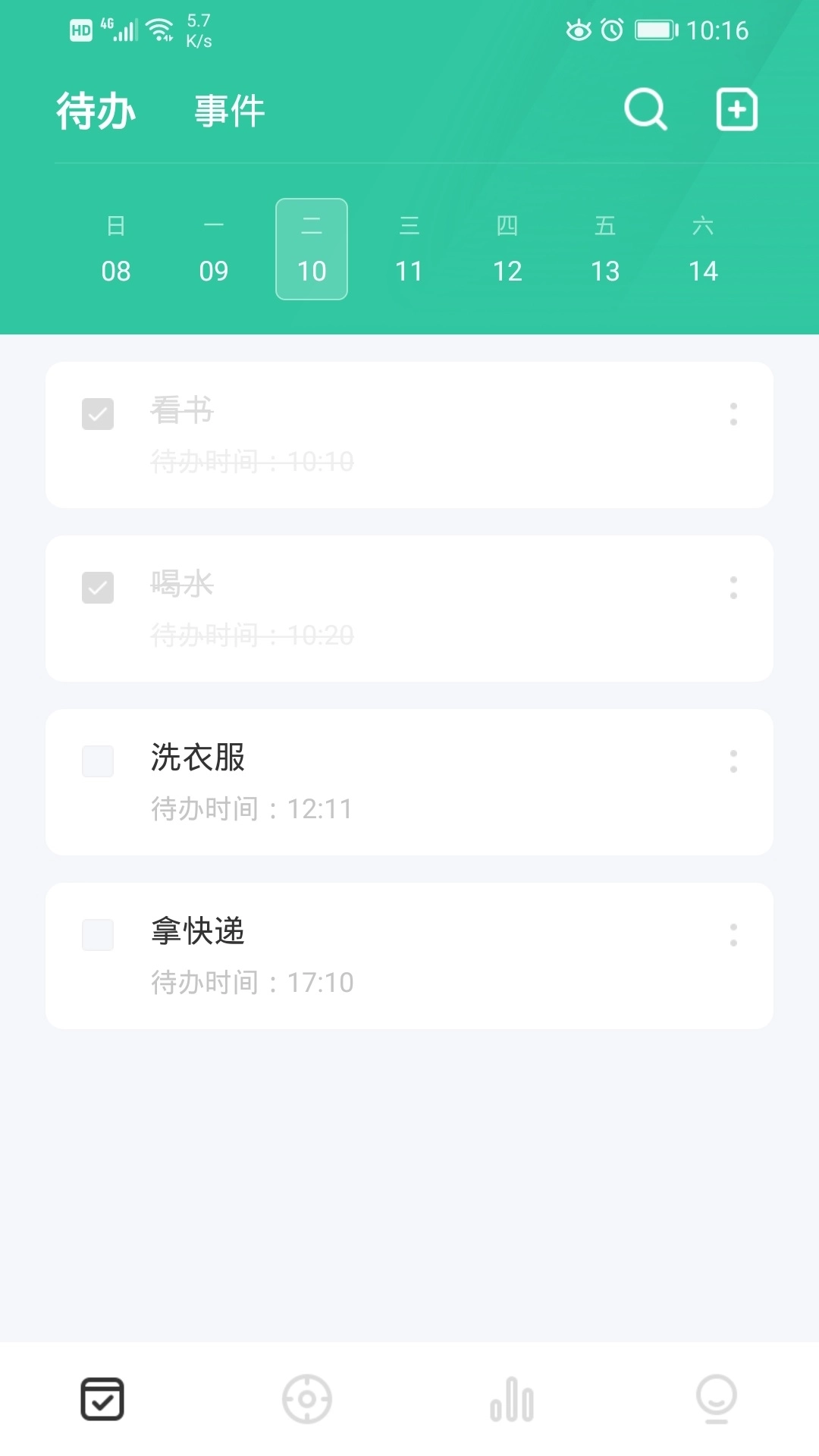Select the focus mode icon in bottom bar
This screenshot has width=819, height=1456.
click(x=307, y=1398)
